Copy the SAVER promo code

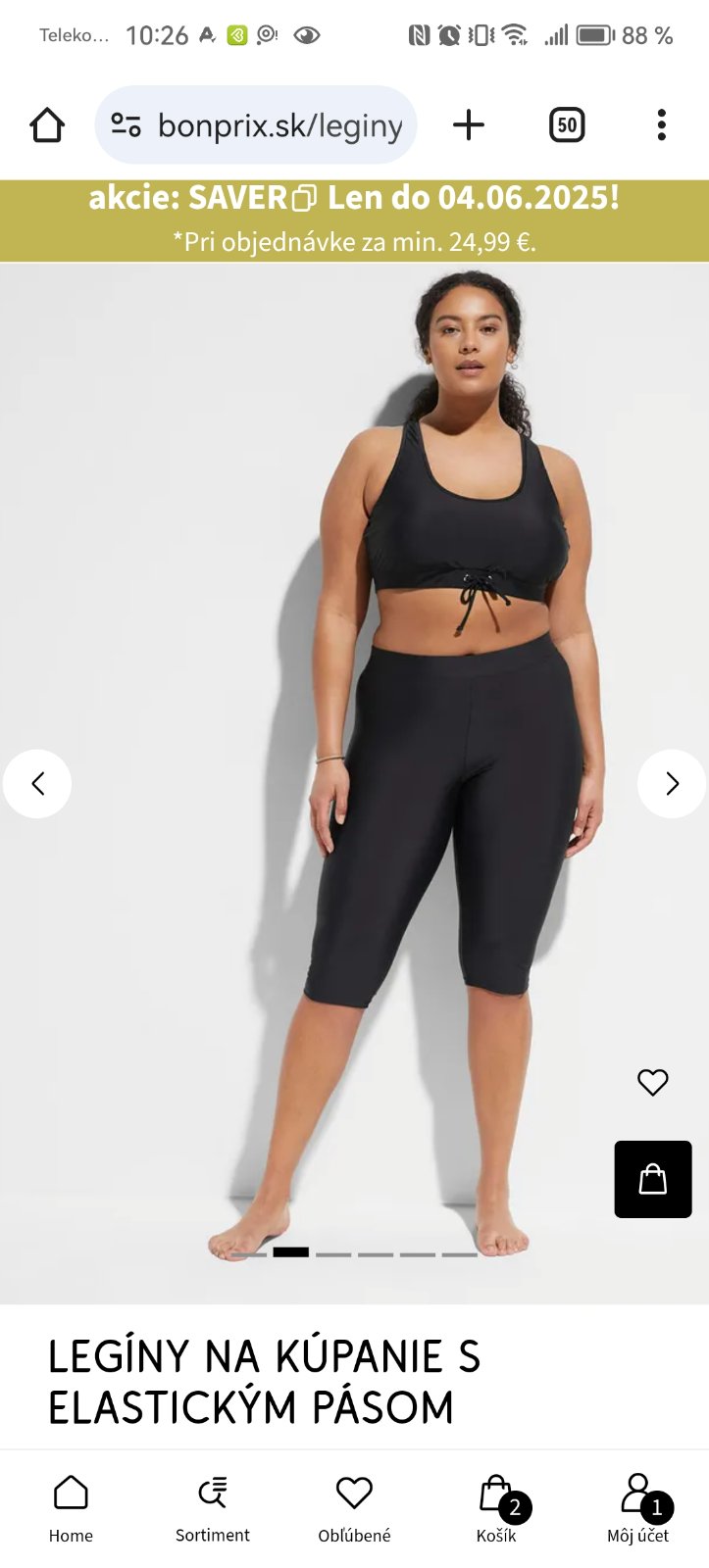304,199
